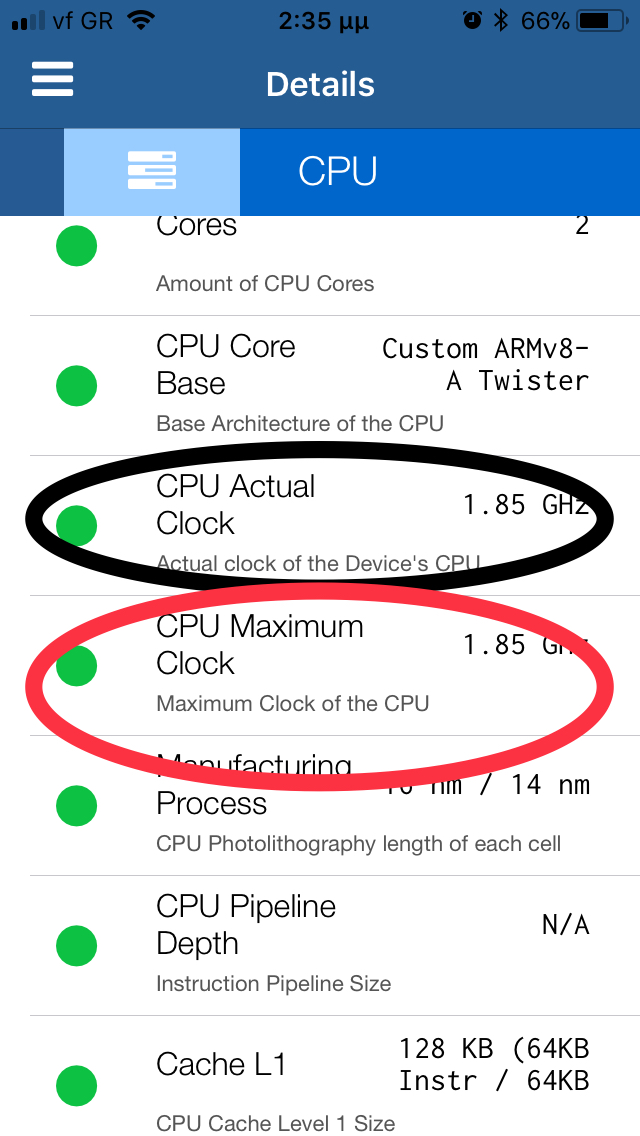Switch to the CPU tab
This screenshot has width=640, height=1136.
coord(338,172)
